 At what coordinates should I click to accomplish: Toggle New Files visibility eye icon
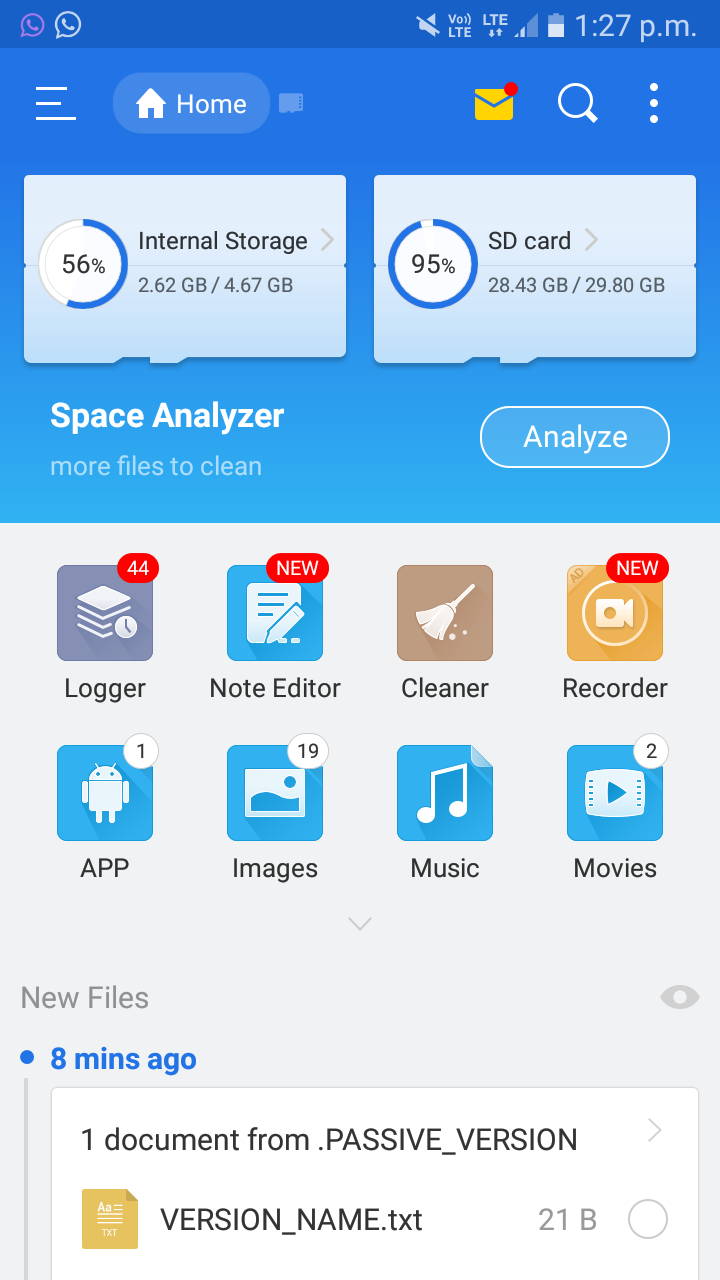point(680,997)
